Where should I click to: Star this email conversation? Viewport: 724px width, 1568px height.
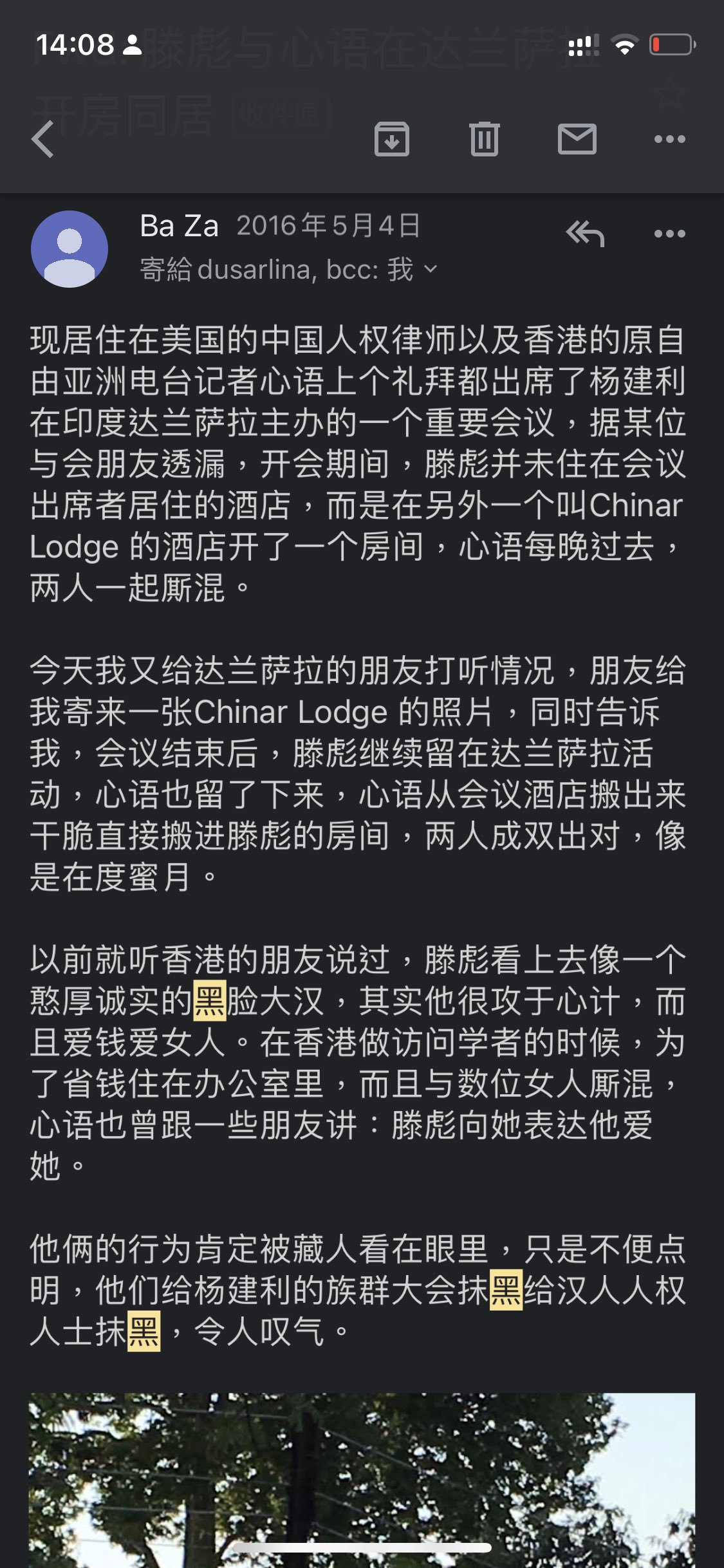point(669,92)
